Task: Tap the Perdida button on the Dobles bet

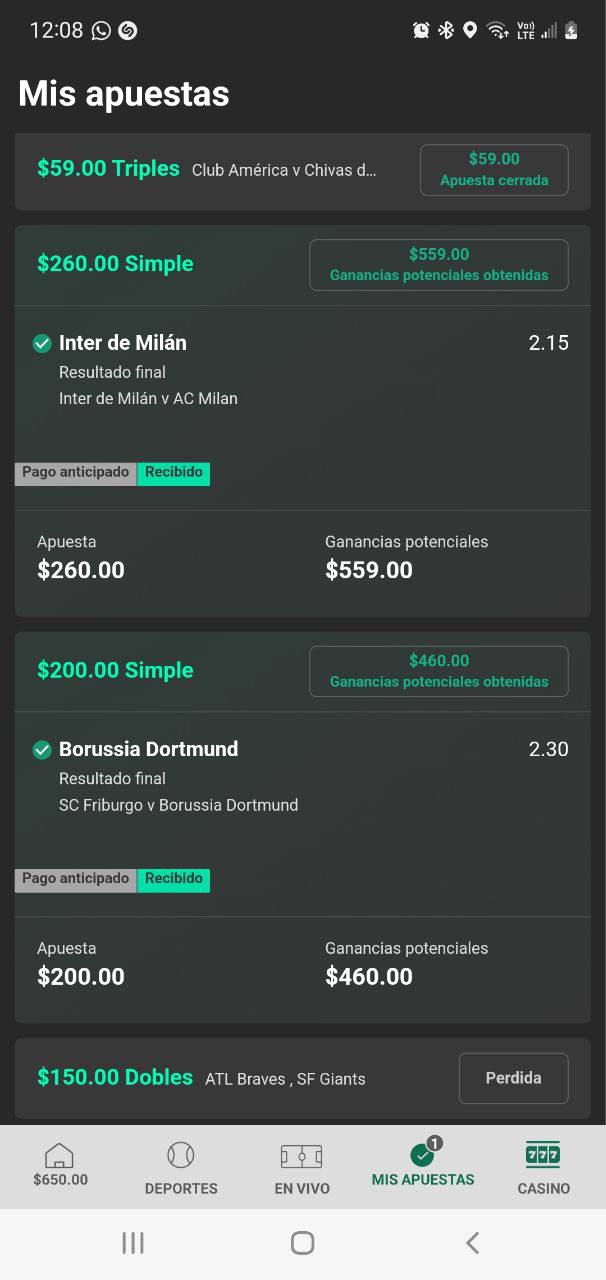Action: pyautogui.click(x=513, y=1078)
